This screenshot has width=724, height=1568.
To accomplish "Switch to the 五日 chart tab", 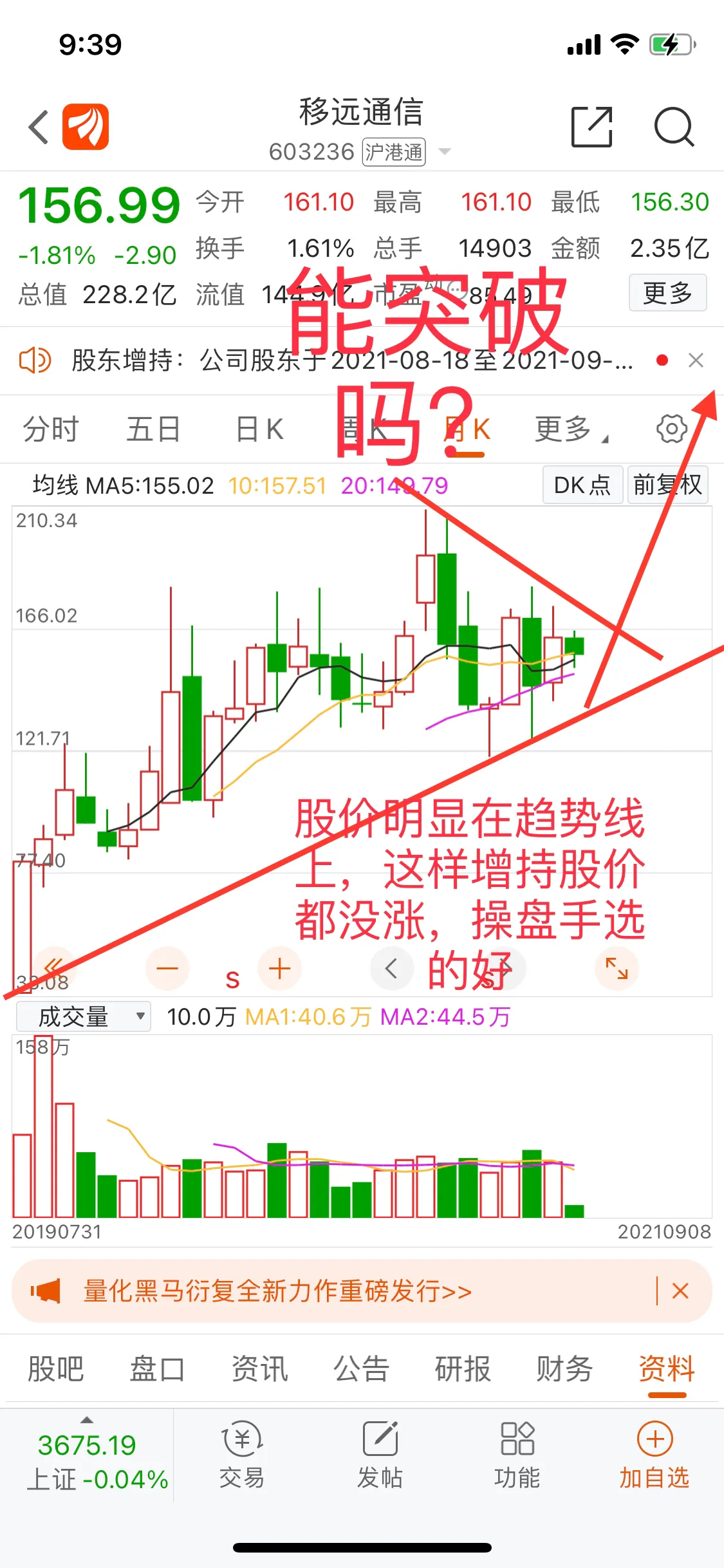I will (153, 429).
